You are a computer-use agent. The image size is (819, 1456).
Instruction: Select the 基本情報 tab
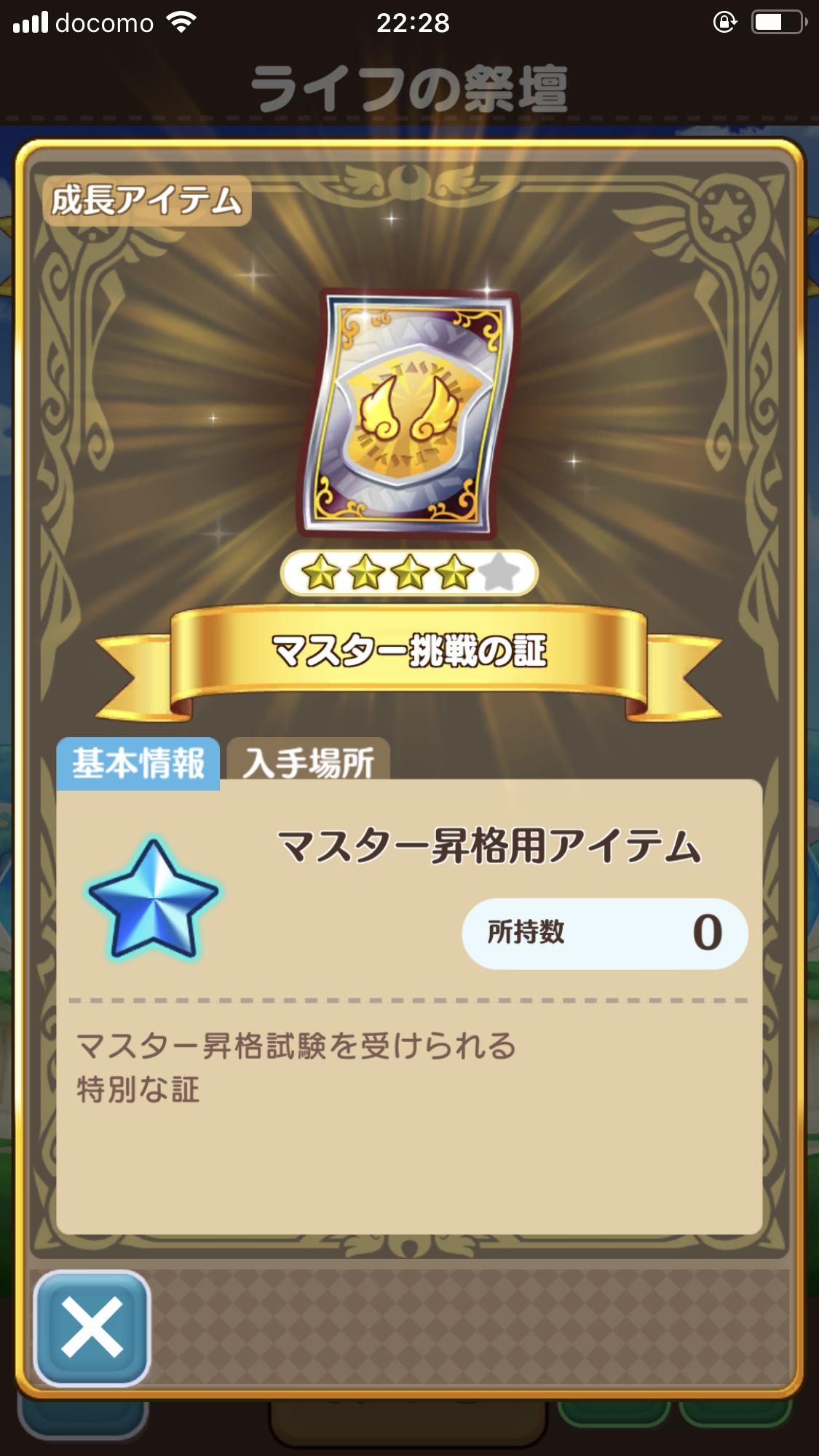(138, 763)
